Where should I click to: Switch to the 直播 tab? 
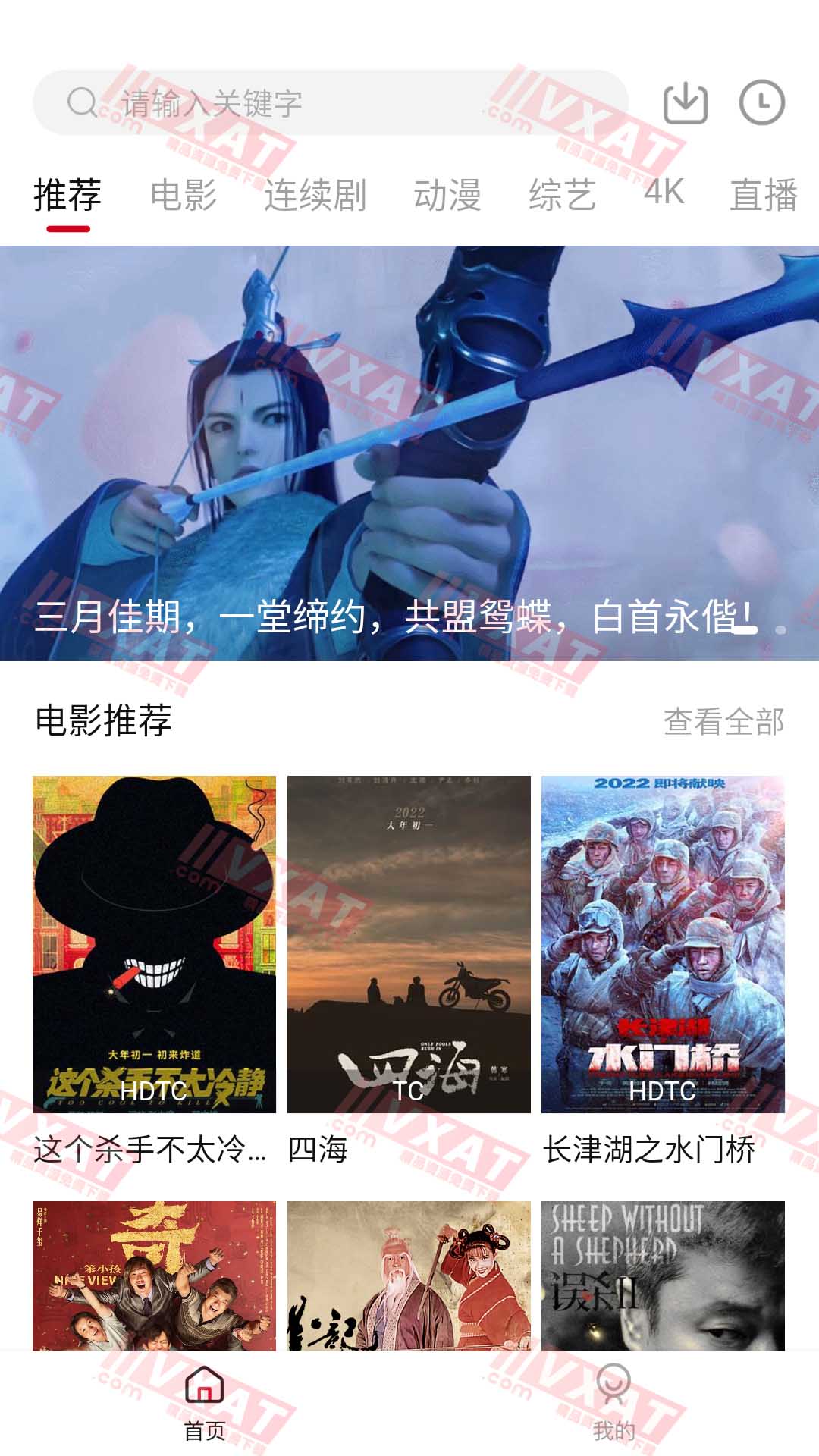[x=763, y=196]
